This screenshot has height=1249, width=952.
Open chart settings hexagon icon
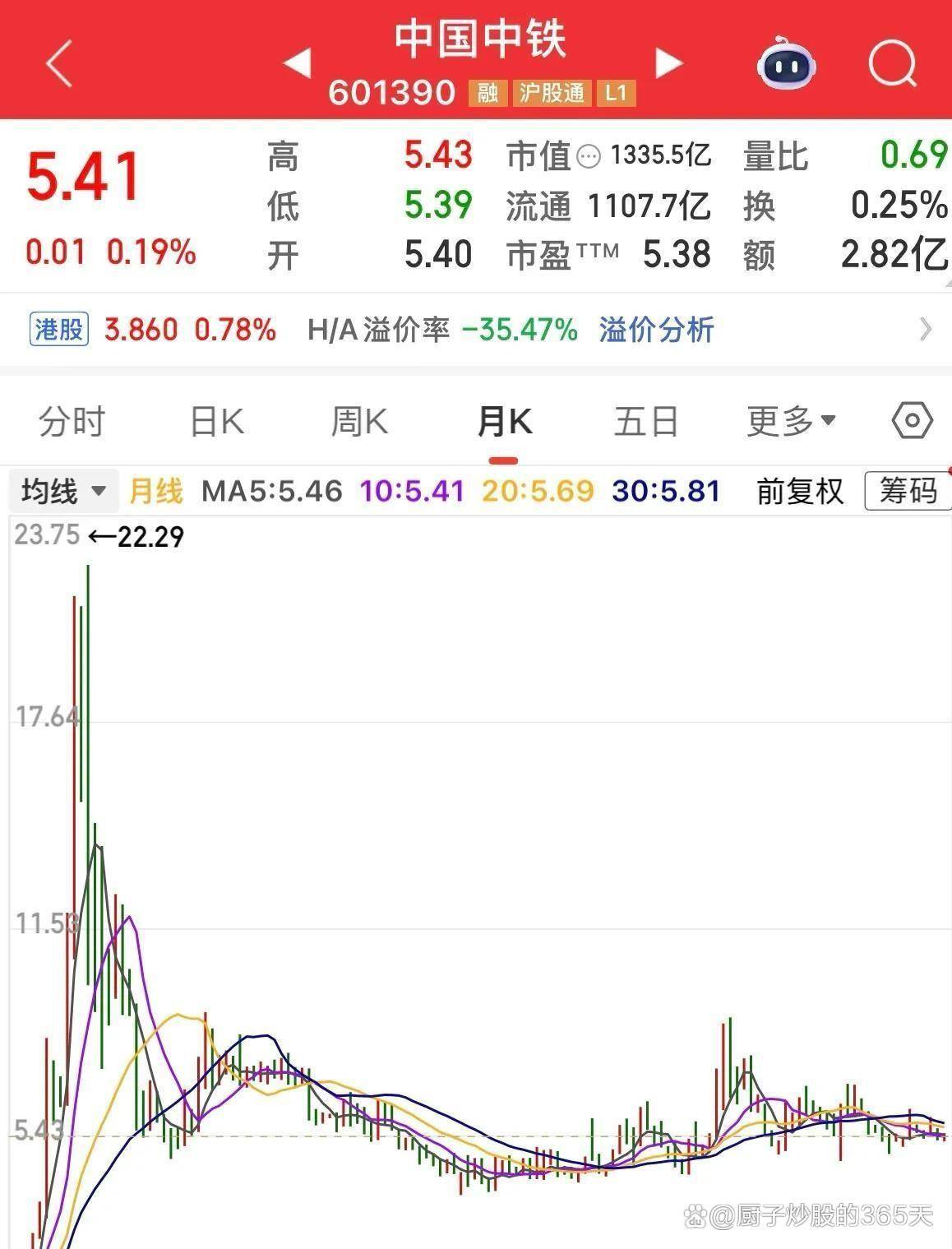(x=912, y=422)
